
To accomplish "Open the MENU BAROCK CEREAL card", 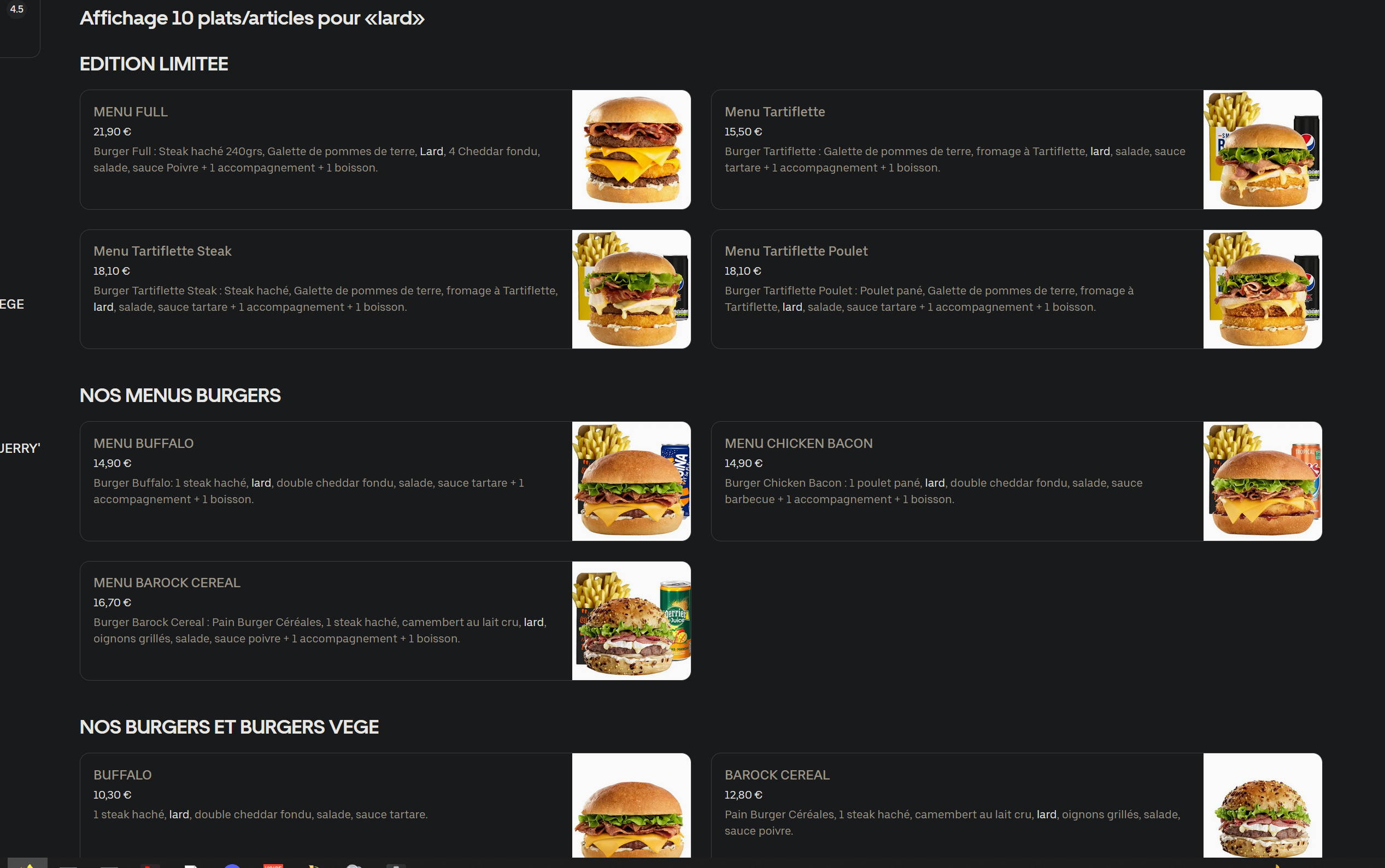I will point(385,621).
